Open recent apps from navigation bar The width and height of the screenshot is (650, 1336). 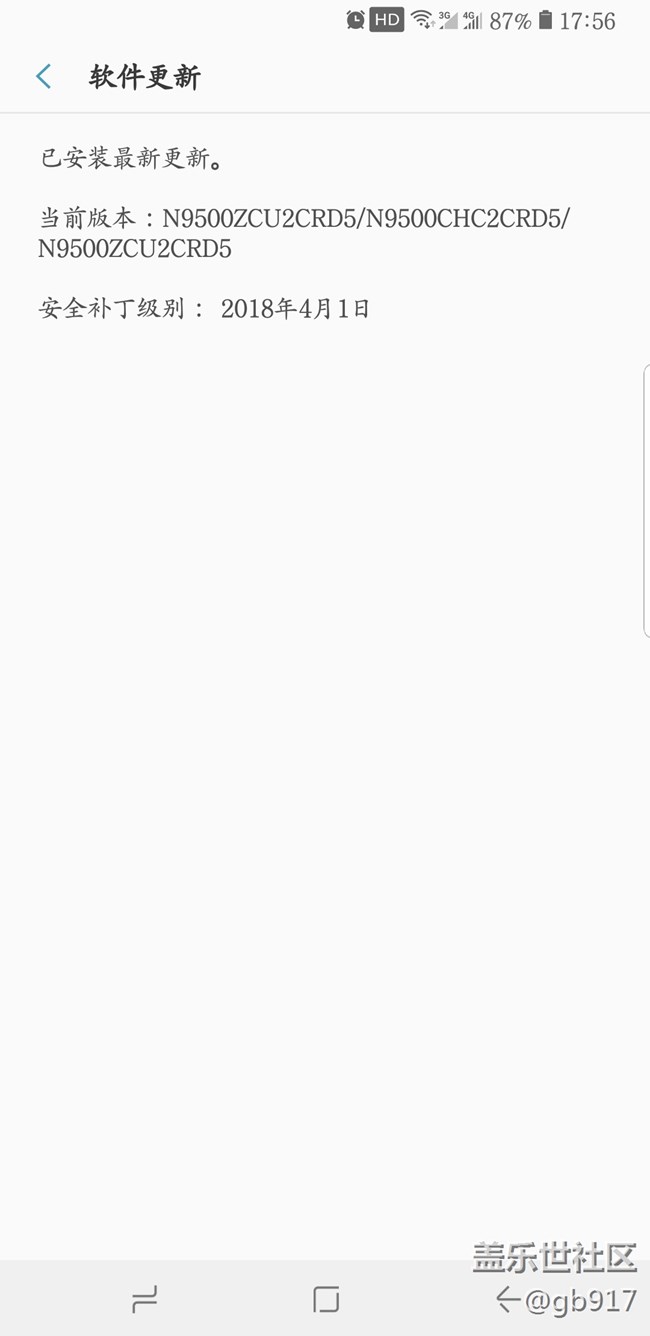pos(145,1299)
